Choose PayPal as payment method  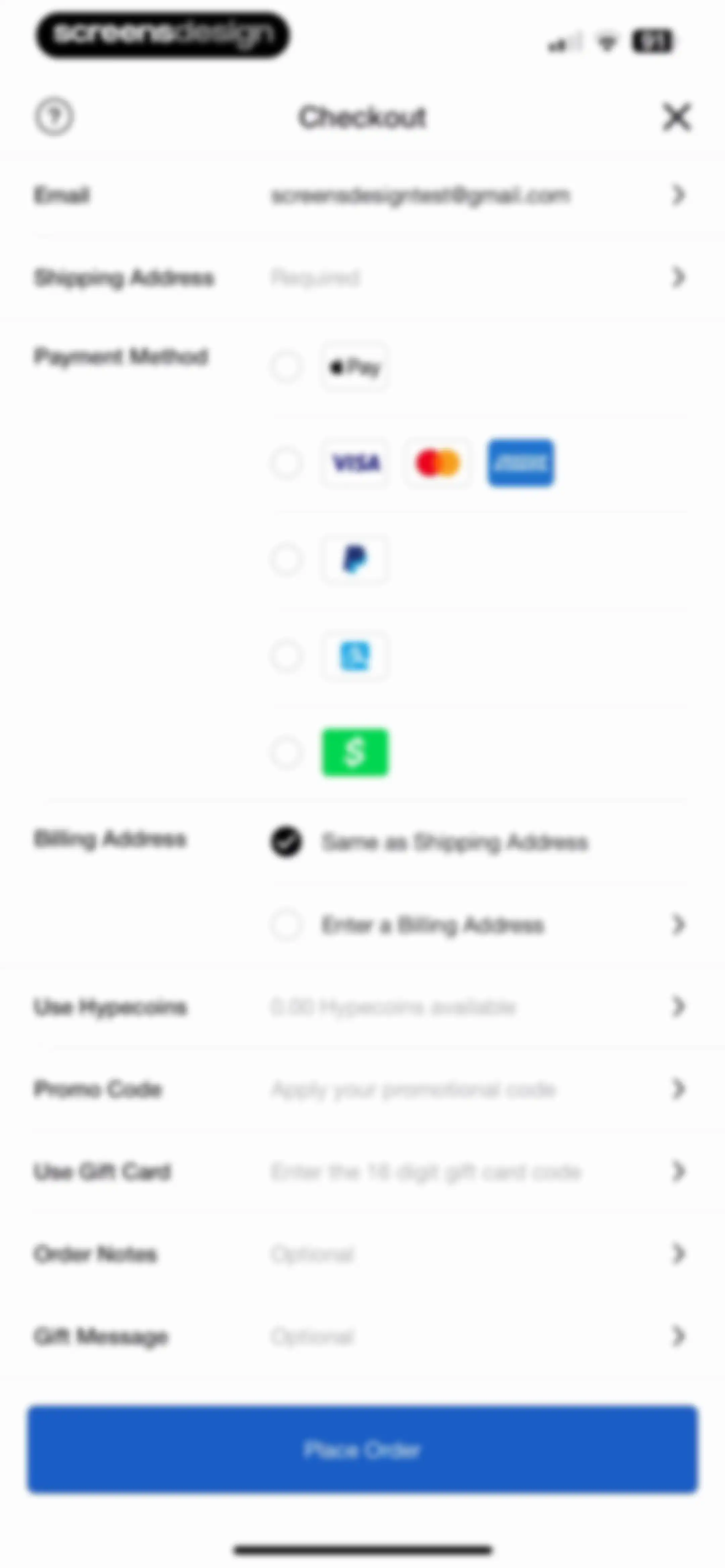click(286, 559)
